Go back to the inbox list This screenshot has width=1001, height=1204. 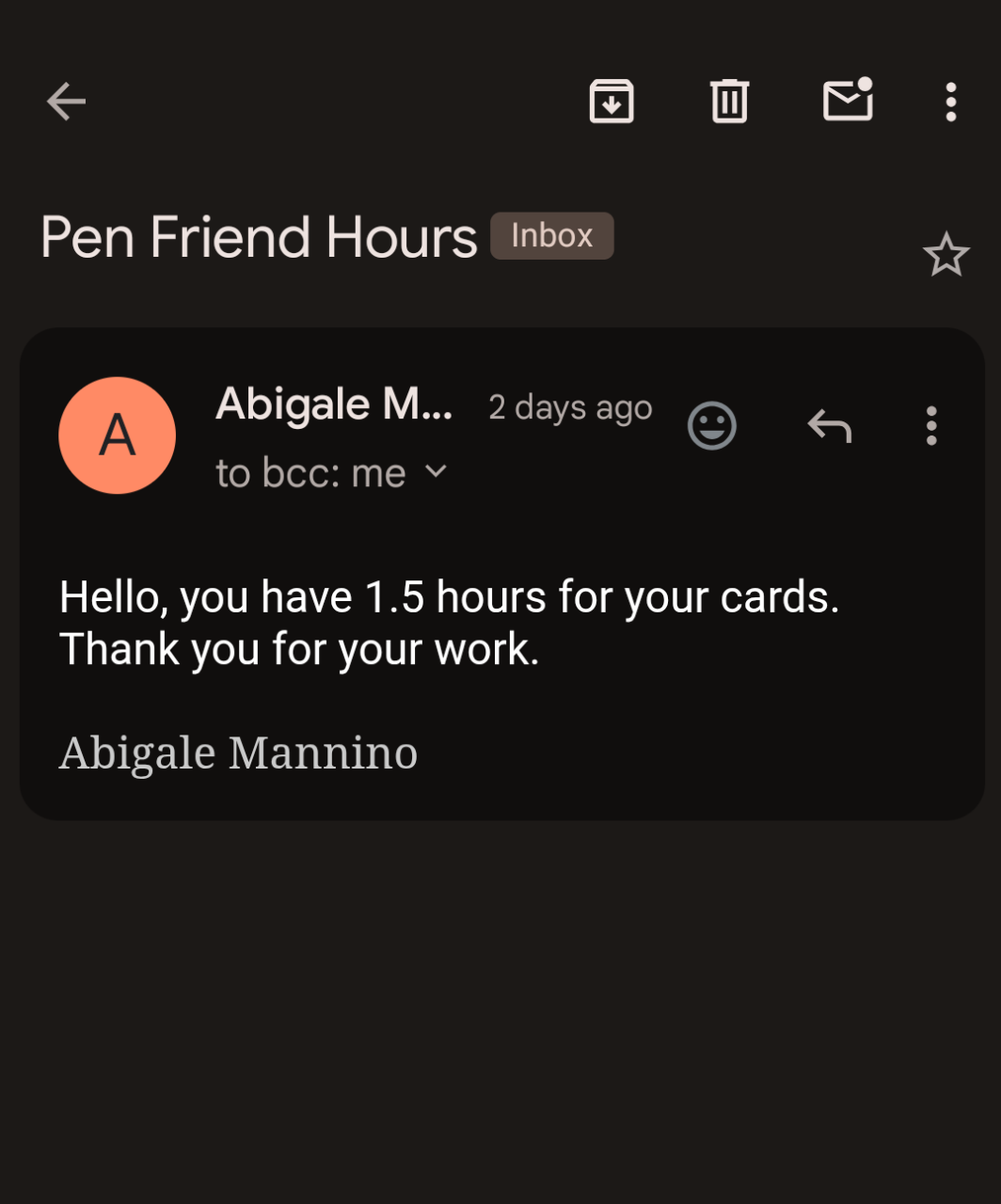[66, 102]
